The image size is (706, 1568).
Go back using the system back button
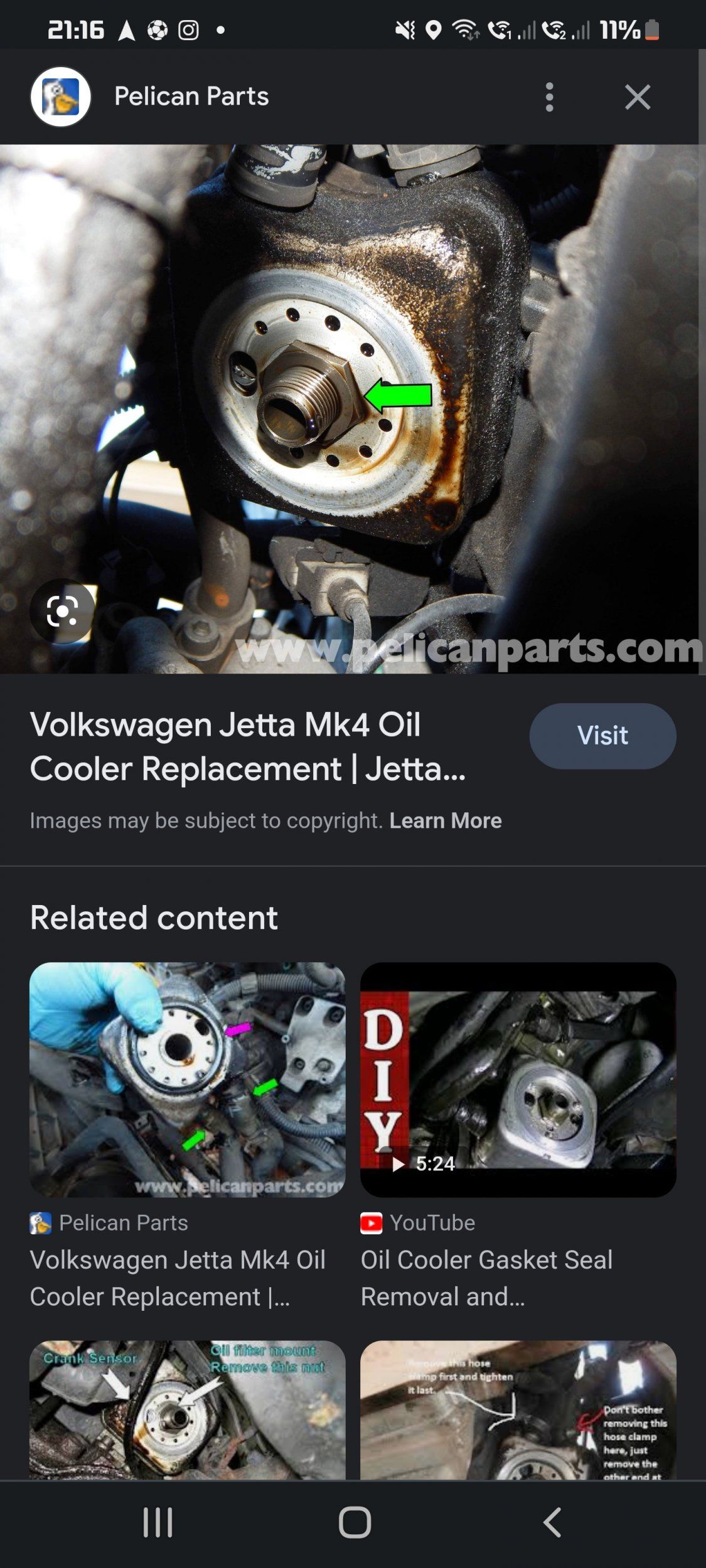click(552, 1522)
